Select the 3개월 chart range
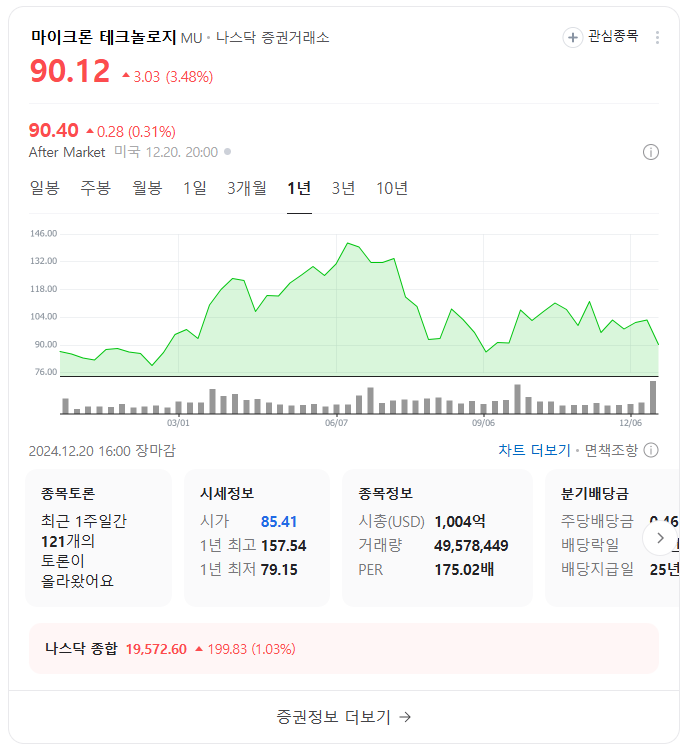 point(247,188)
